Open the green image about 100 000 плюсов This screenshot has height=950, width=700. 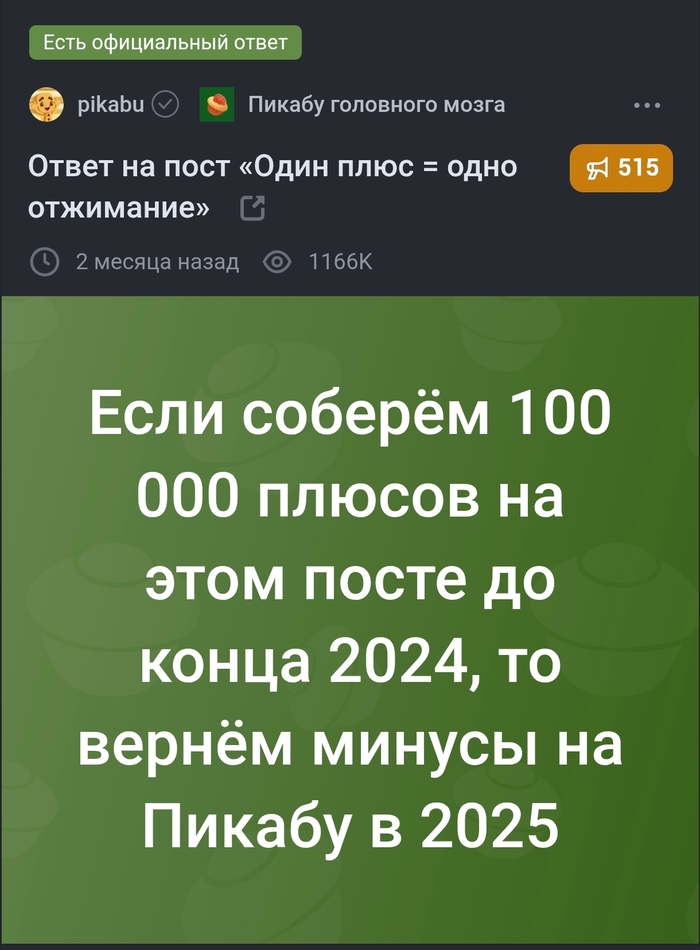point(350,618)
